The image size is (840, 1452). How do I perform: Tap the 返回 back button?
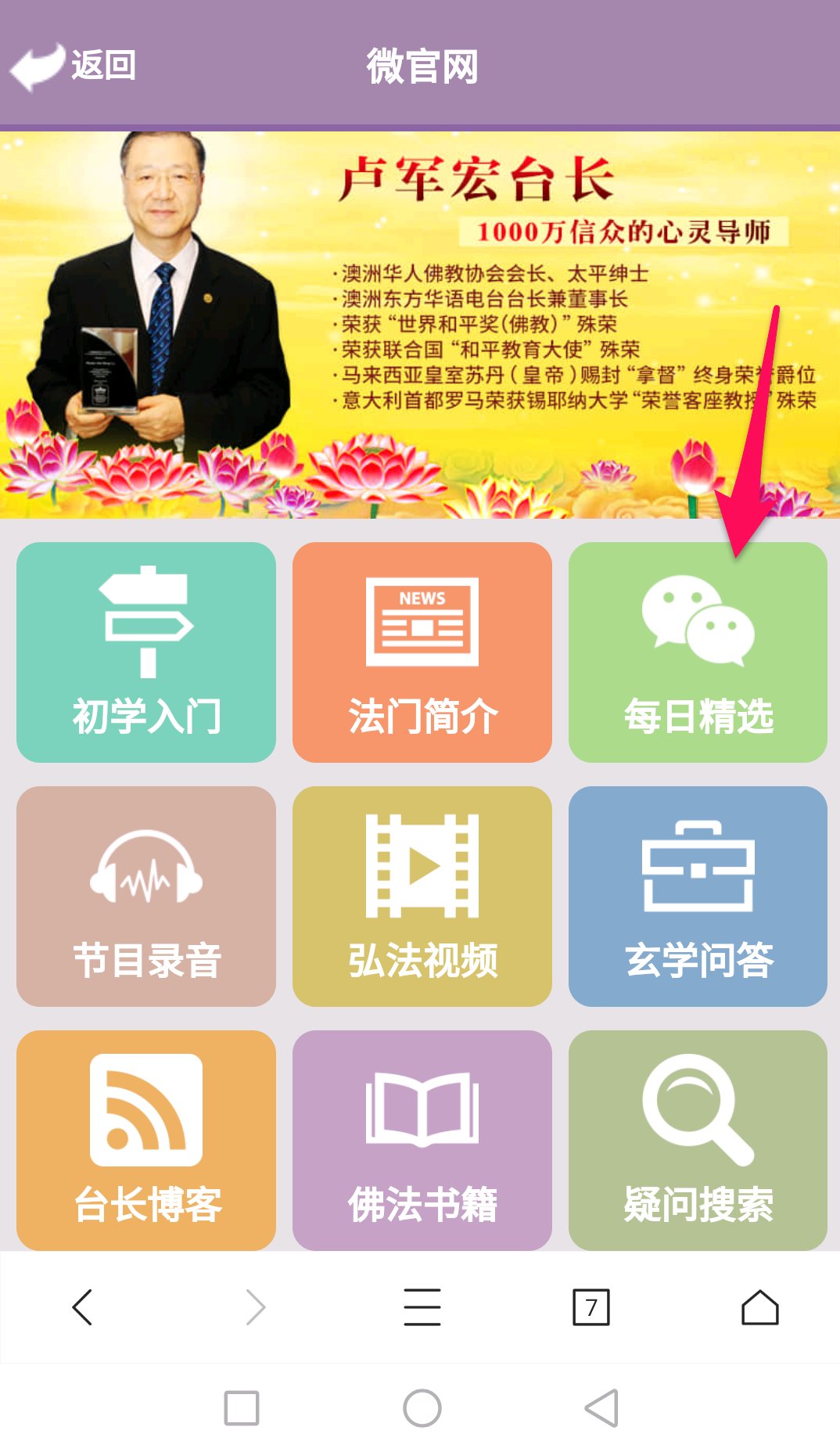pyautogui.click(x=73, y=65)
